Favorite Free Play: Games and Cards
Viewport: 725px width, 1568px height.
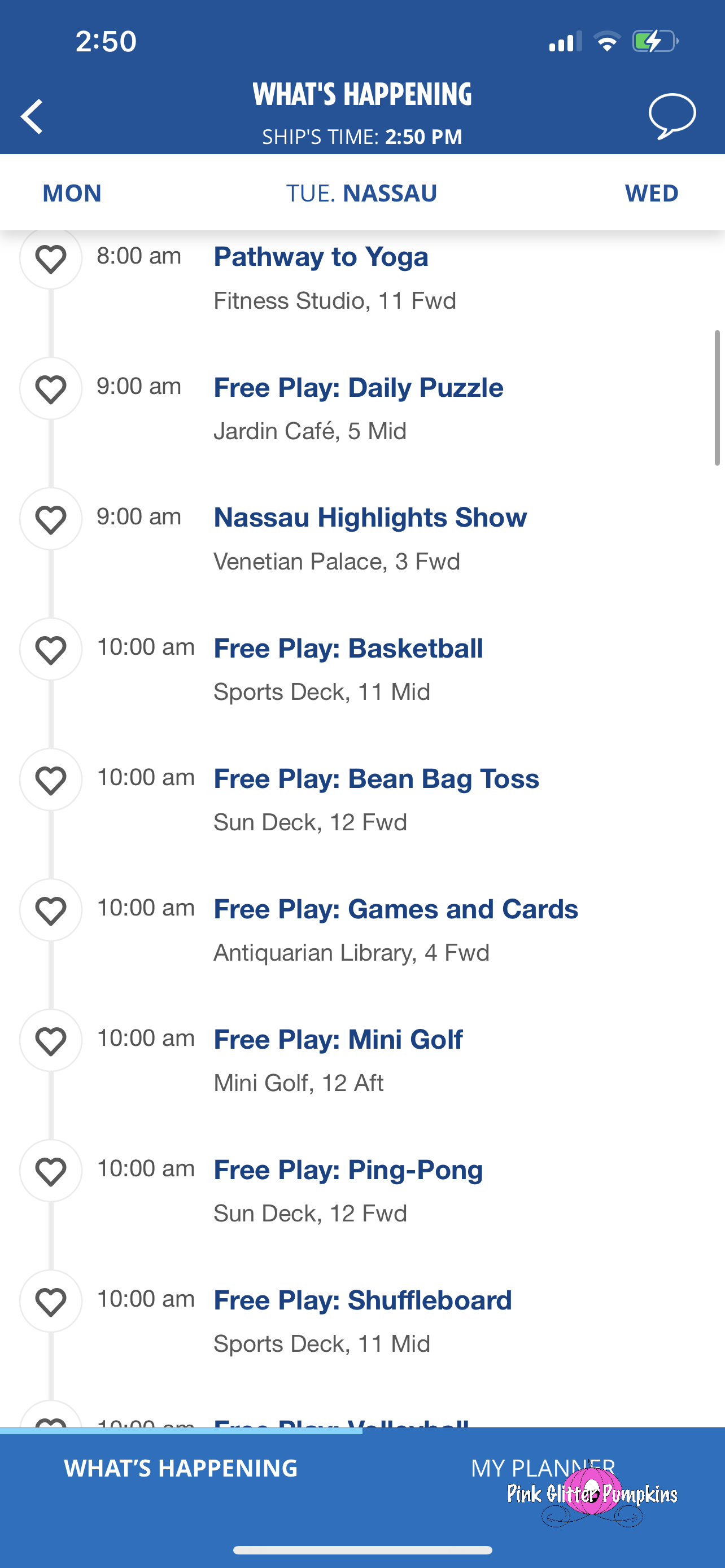[x=51, y=910]
